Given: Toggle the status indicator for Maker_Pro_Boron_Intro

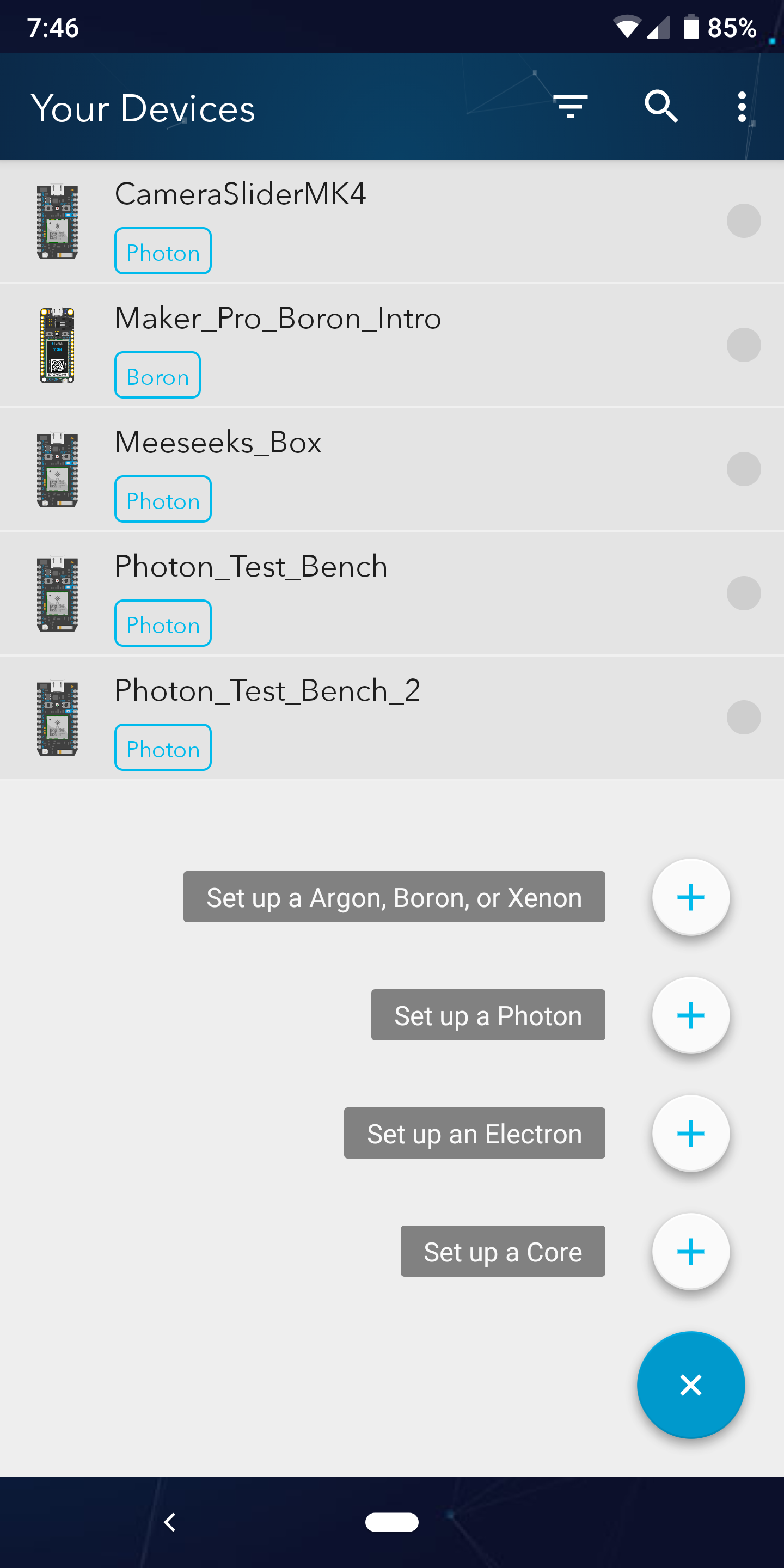Looking at the screenshot, I should pyautogui.click(x=744, y=345).
